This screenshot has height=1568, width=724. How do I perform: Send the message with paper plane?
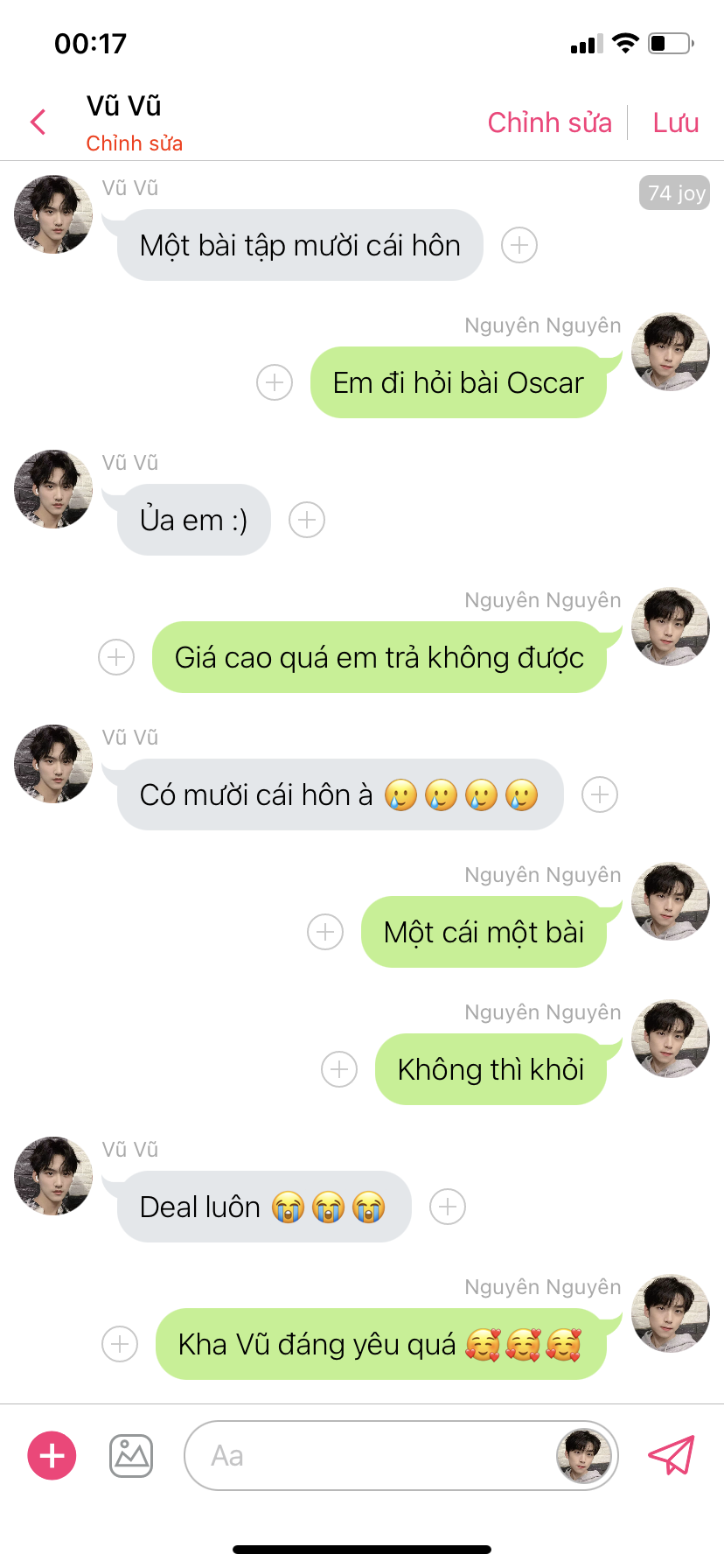tap(671, 1455)
